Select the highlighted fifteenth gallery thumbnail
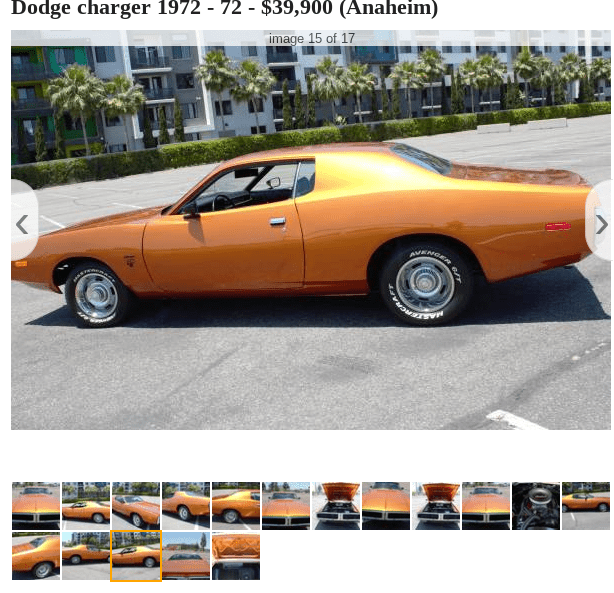Viewport: 614px width, 593px height. tap(136, 556)
